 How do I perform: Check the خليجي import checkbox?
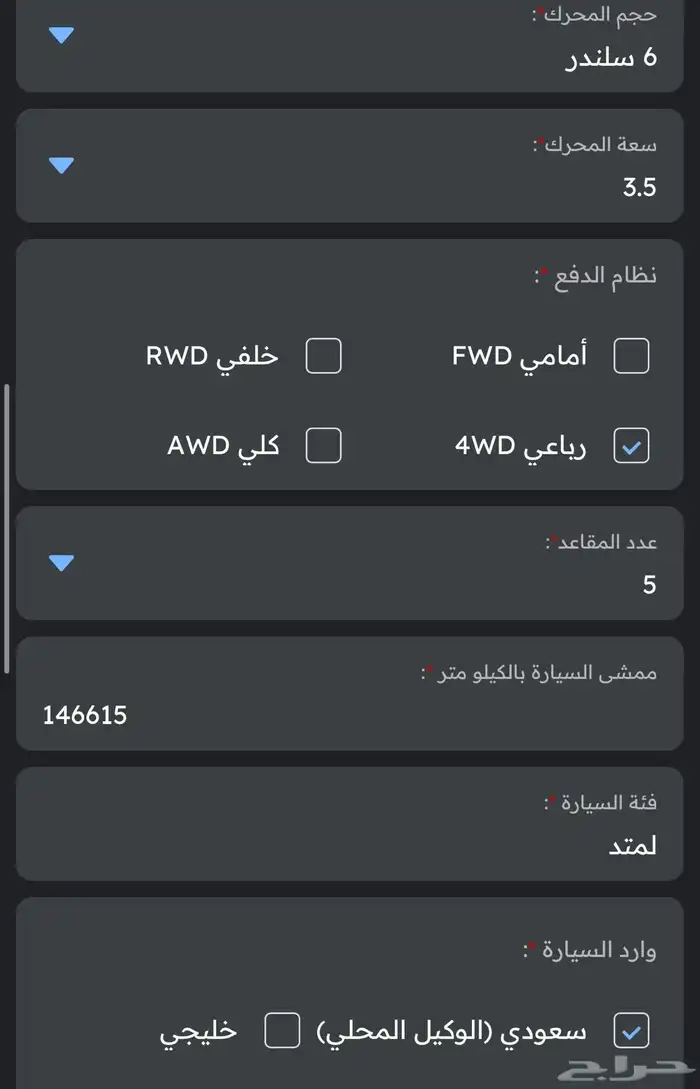click(x=282, y=1031)
